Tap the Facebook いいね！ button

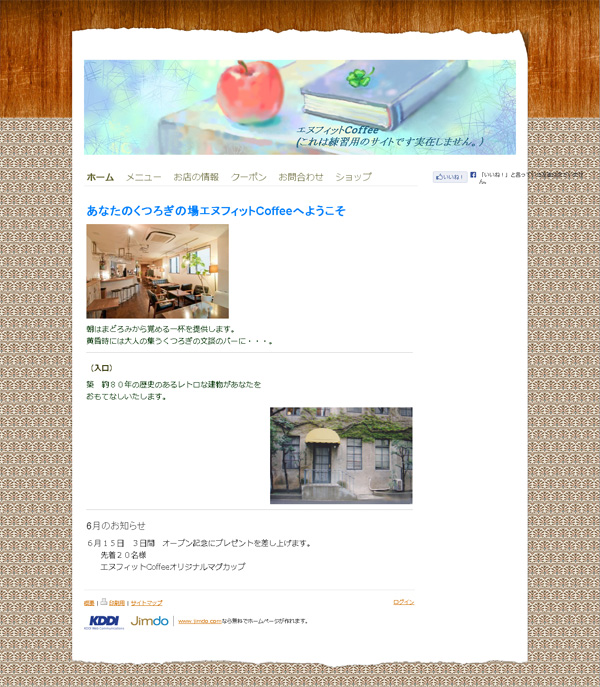449,177
